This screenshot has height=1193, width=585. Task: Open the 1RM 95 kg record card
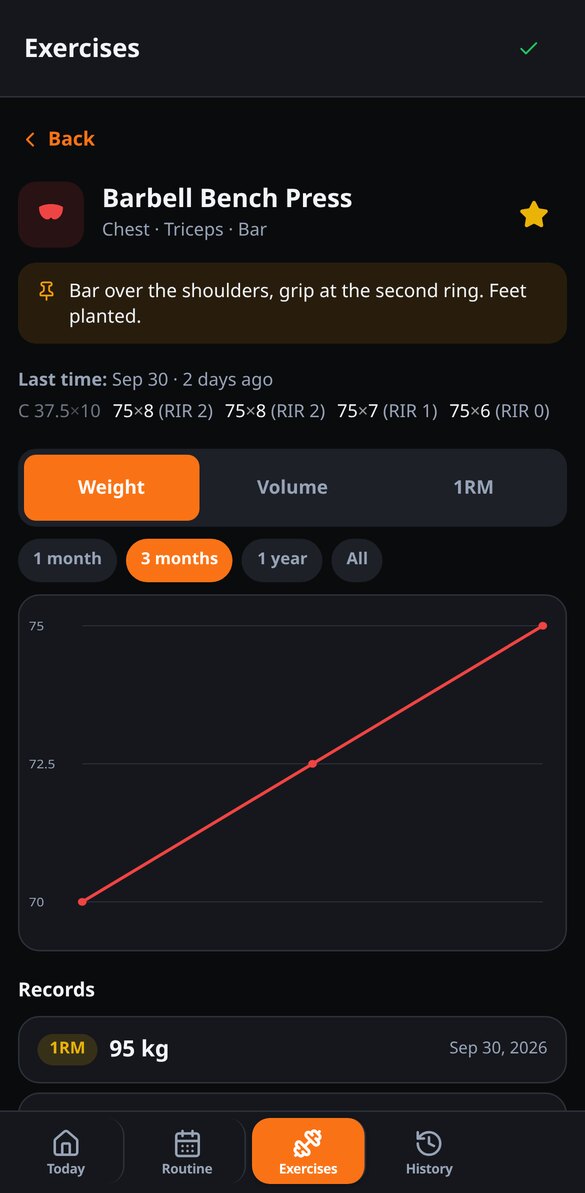(x=292, y=1048)
